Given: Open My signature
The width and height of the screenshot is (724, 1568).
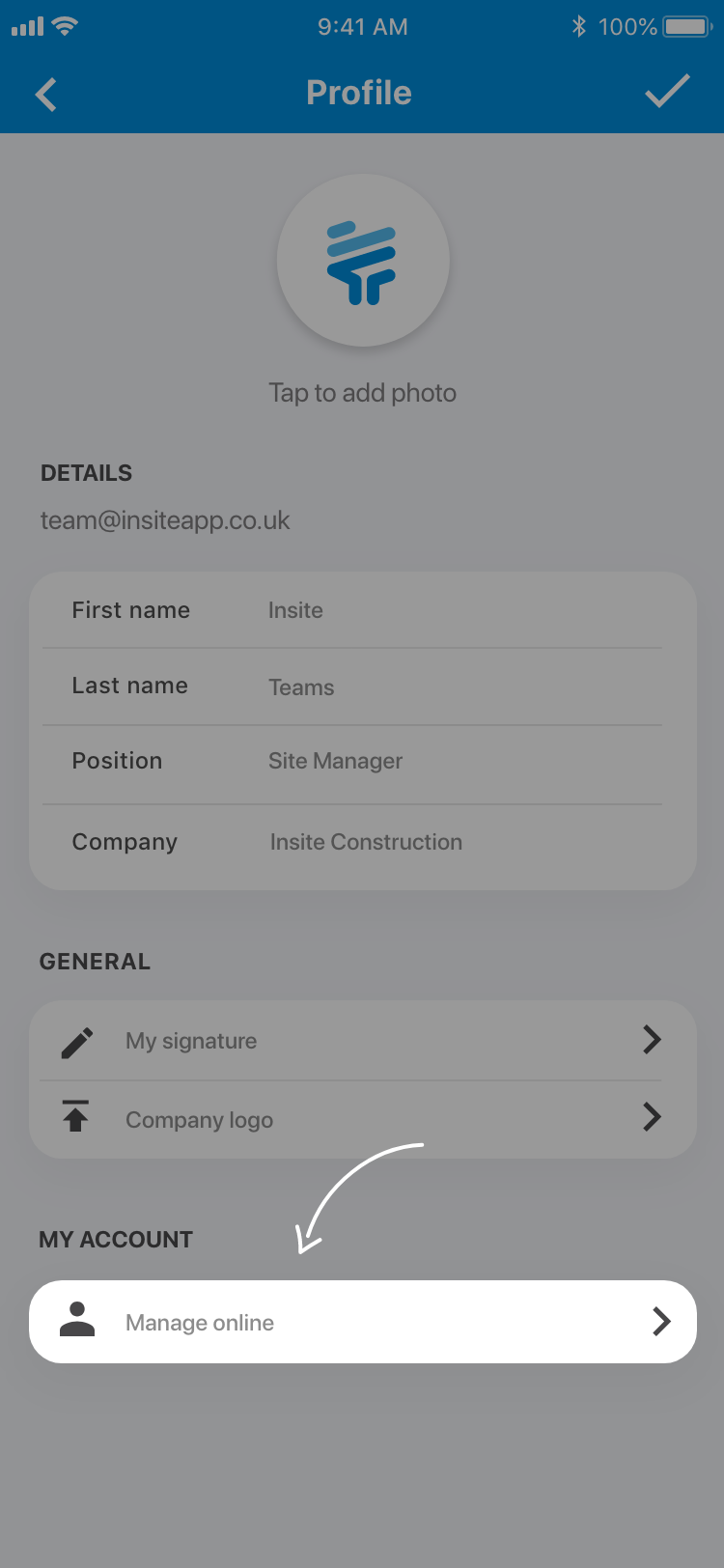Looking at the screenshot, I should [x=362, y=1041].
